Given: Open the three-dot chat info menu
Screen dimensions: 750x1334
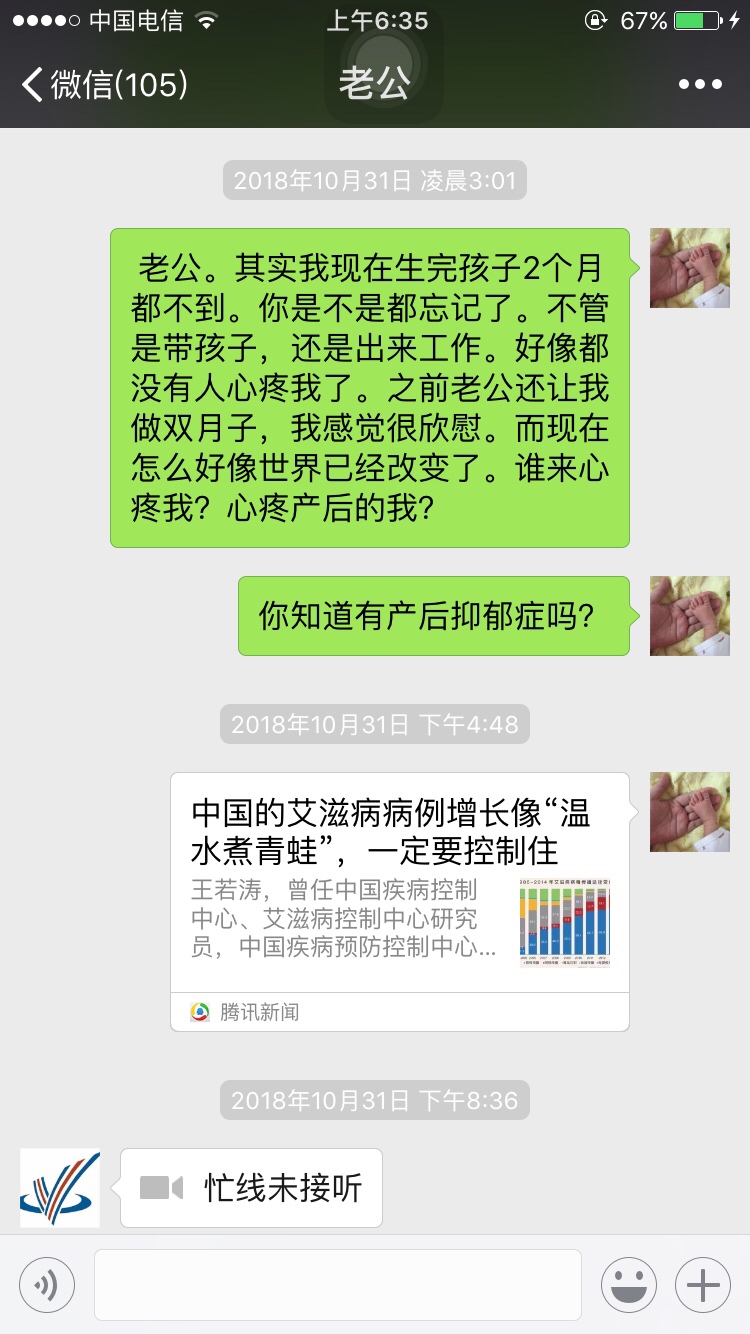Looking at the screenshot, I should (700, 84).
